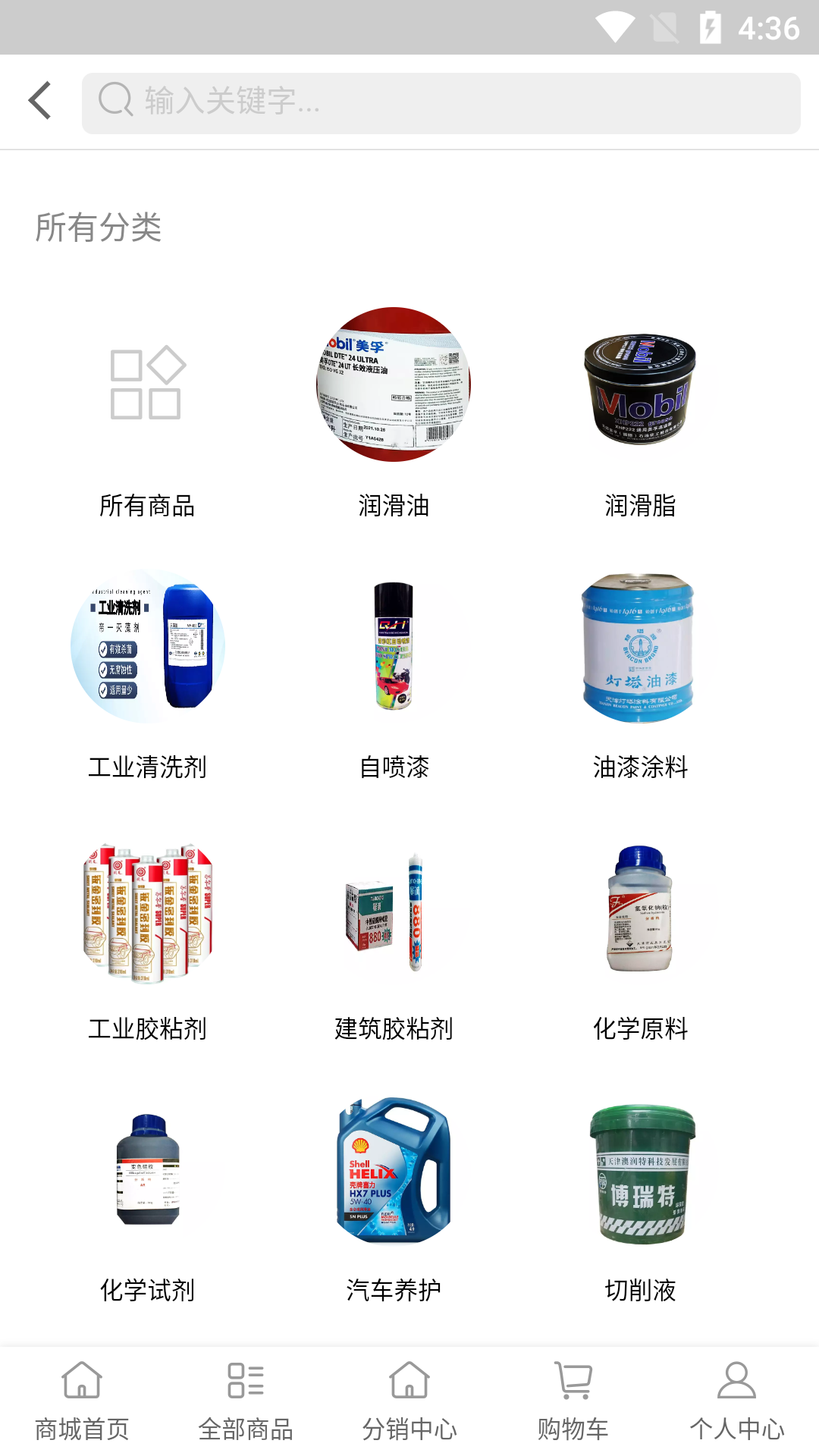Open the 个人中心 tab
The image size is (819, 1456).
[x=737, y=1401]
